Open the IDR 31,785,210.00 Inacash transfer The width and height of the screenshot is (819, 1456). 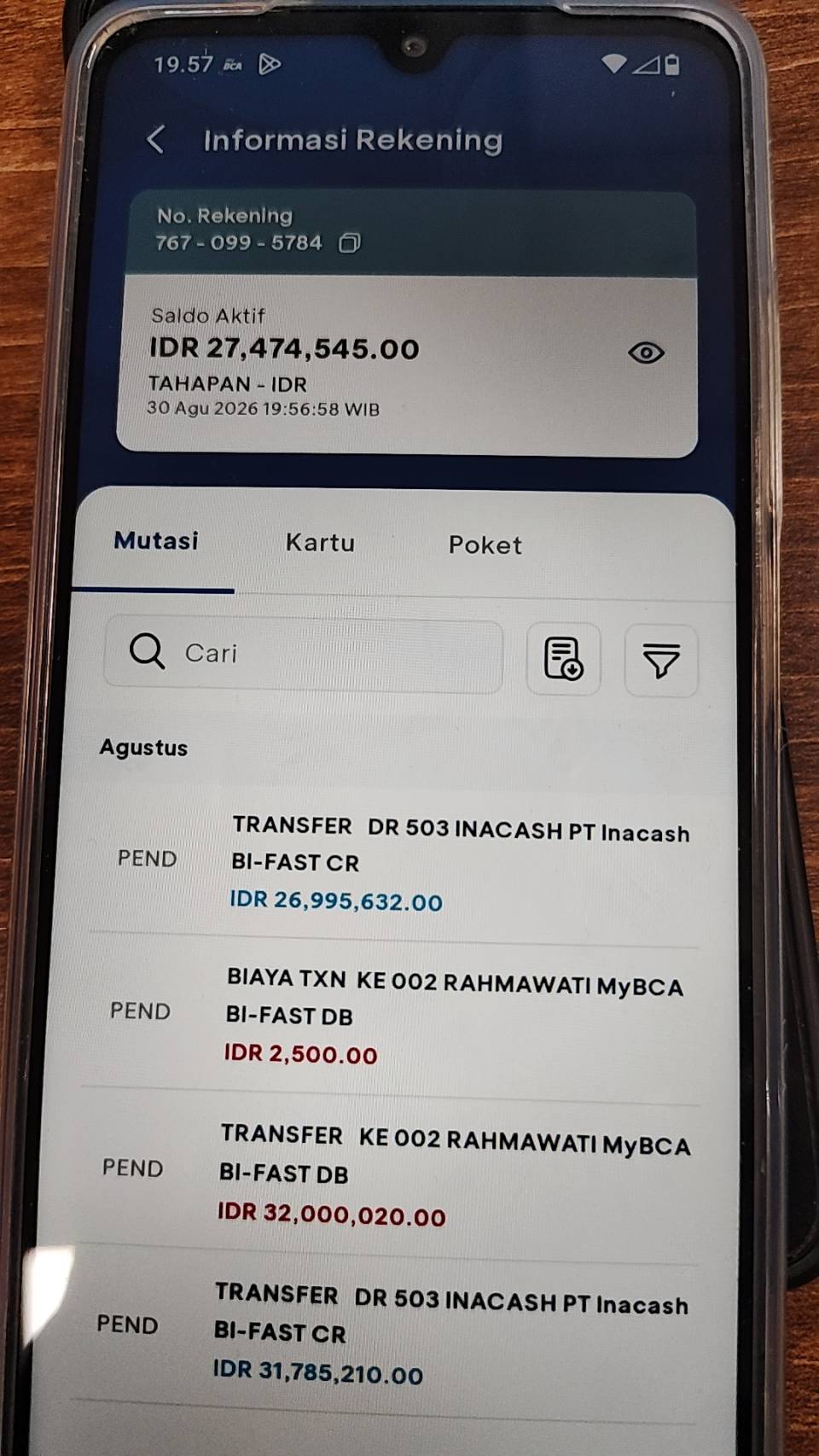pos(384,1333)
